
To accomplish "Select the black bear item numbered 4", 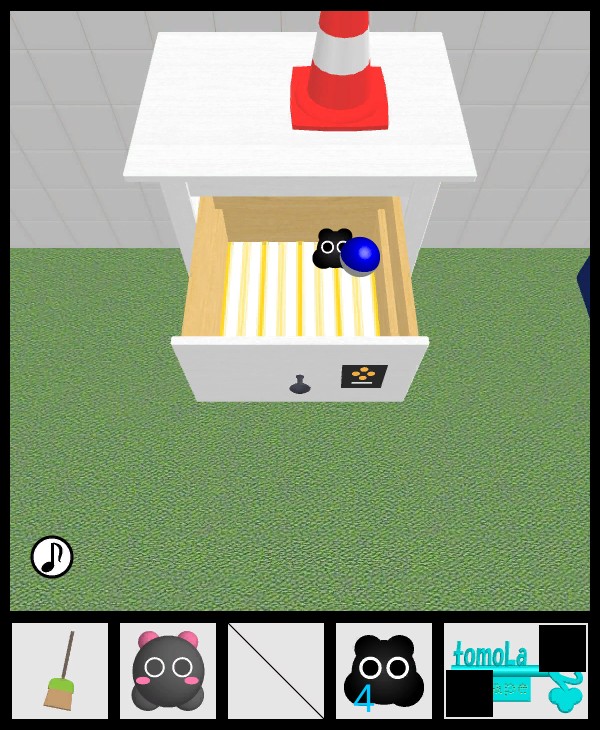I will coord(384,671).
